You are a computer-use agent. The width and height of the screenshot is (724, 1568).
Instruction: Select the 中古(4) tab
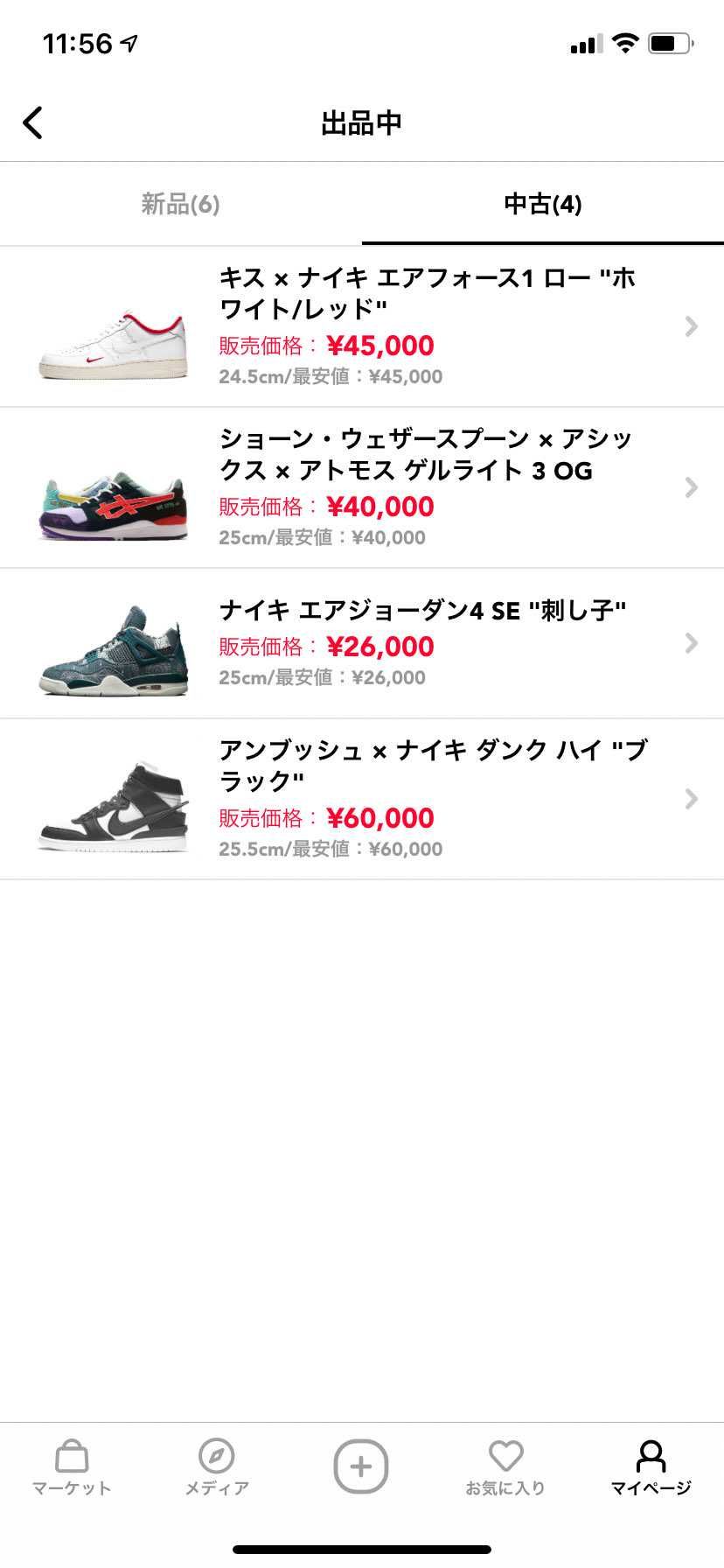click(x=542, y=205)
